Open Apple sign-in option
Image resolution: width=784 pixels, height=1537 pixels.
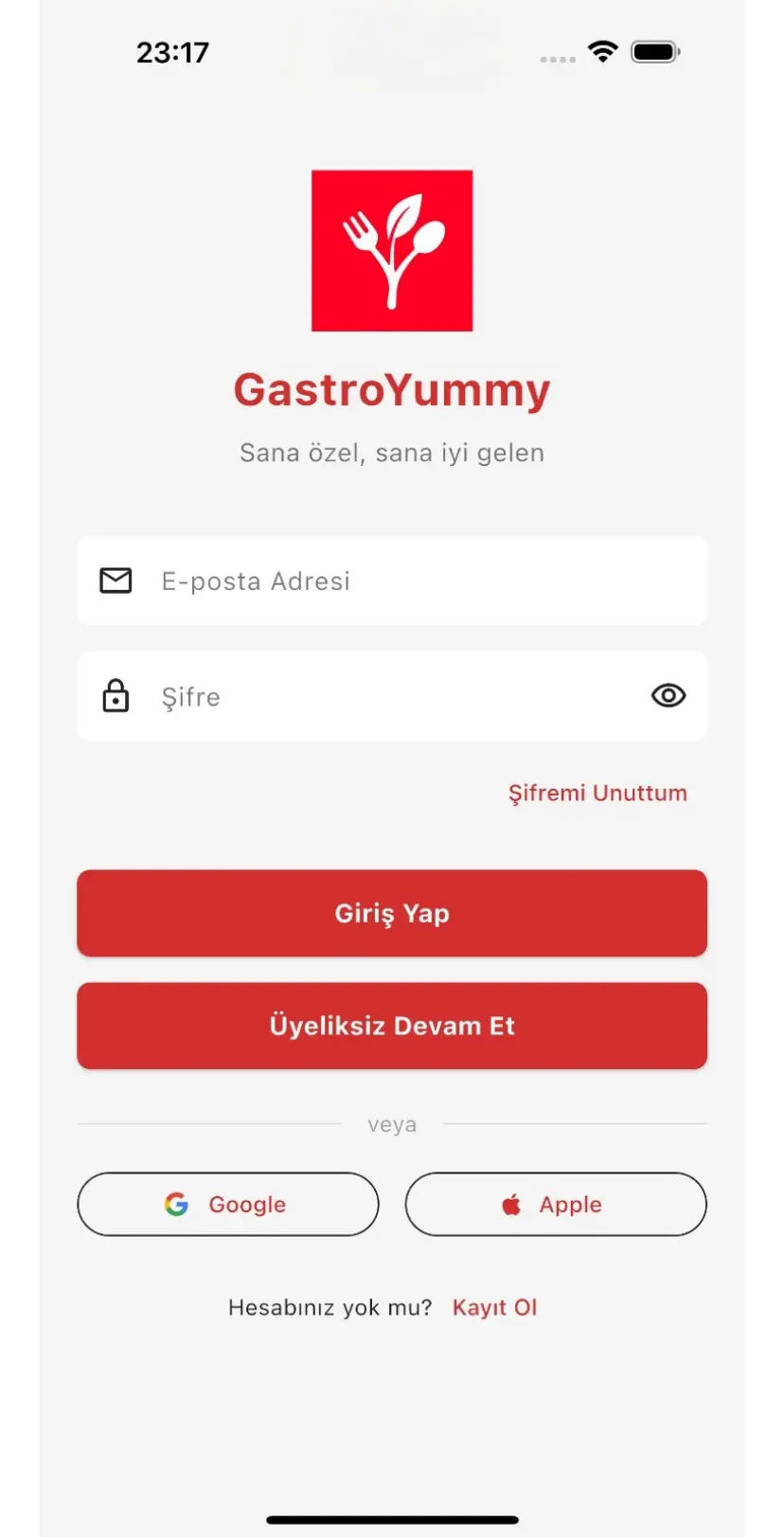coord(555,1204)
